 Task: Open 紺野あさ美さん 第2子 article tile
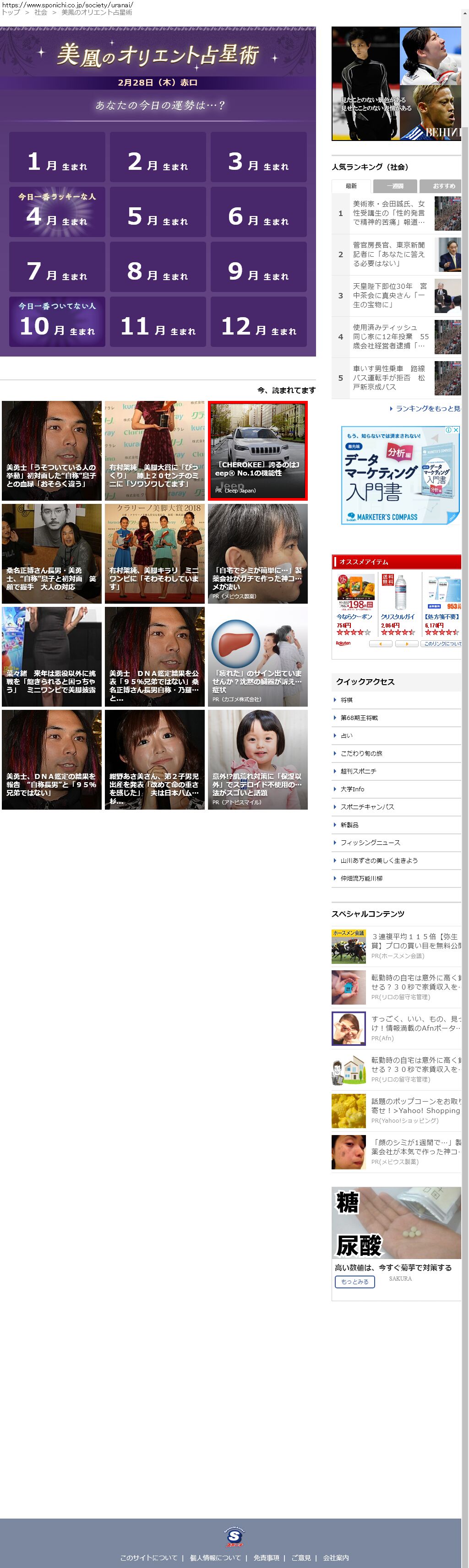[x=155, y=759]
